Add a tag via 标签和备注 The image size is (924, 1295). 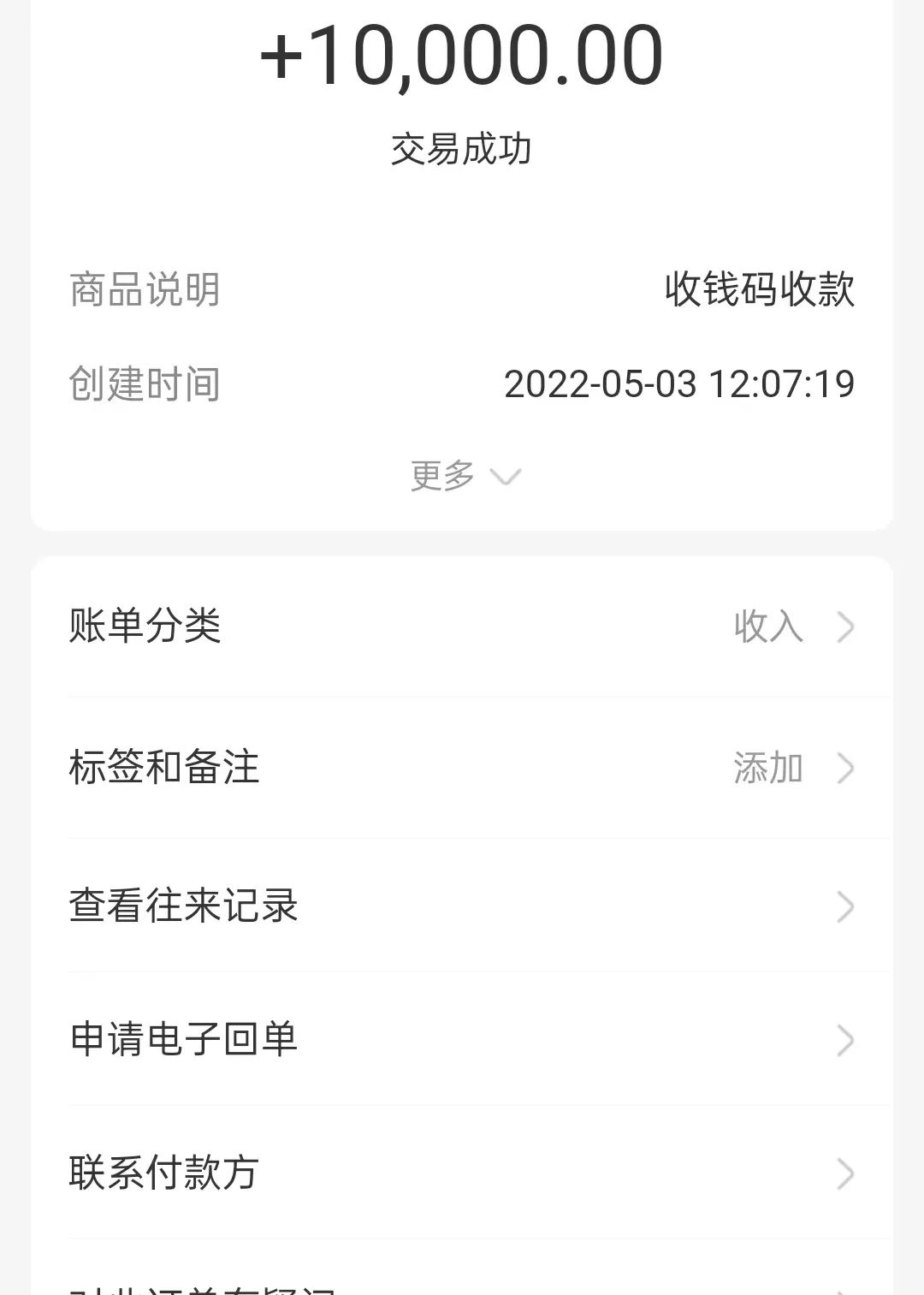click(x=462, y=768)
